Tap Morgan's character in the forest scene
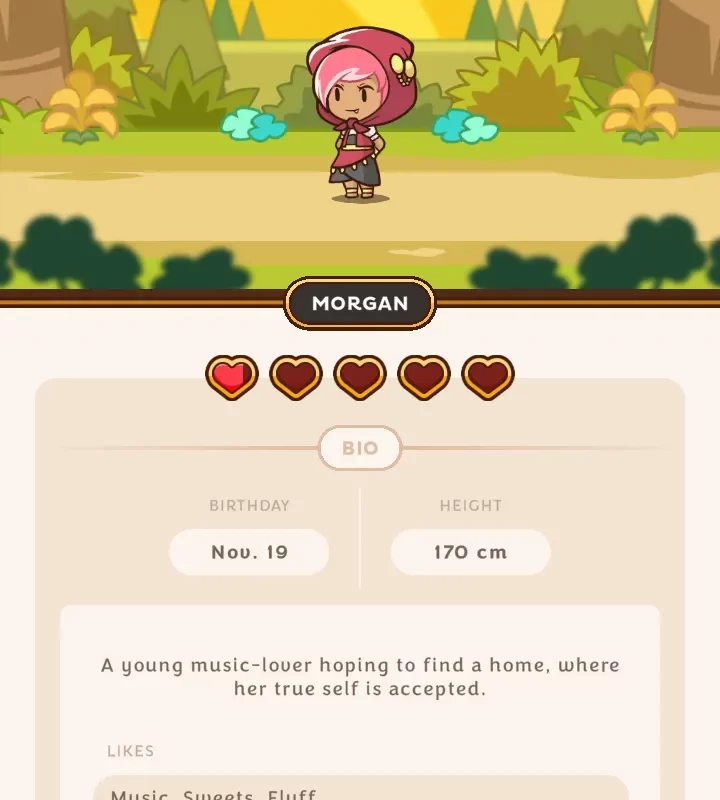This screenshot has width=720, height=800. click(x=358, y=115)
